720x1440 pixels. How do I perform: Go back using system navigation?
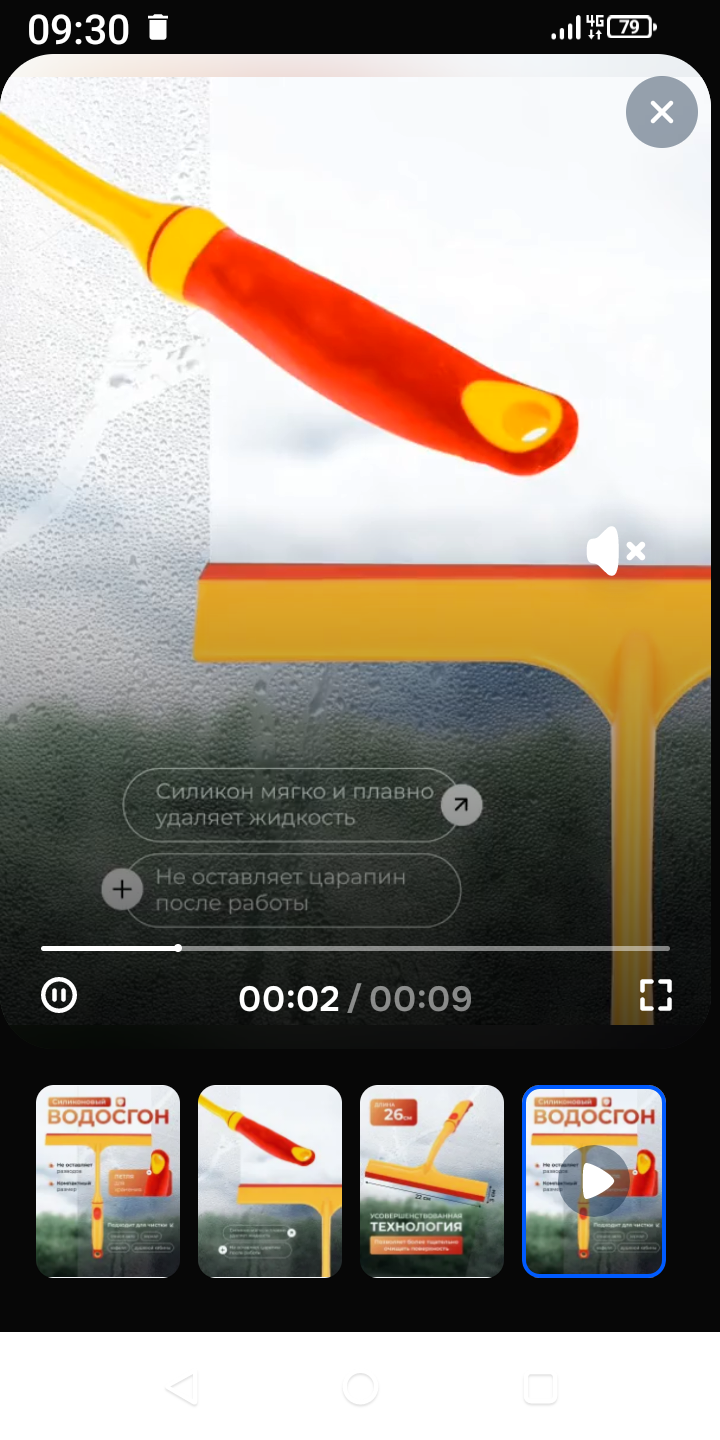point(182,1389)
